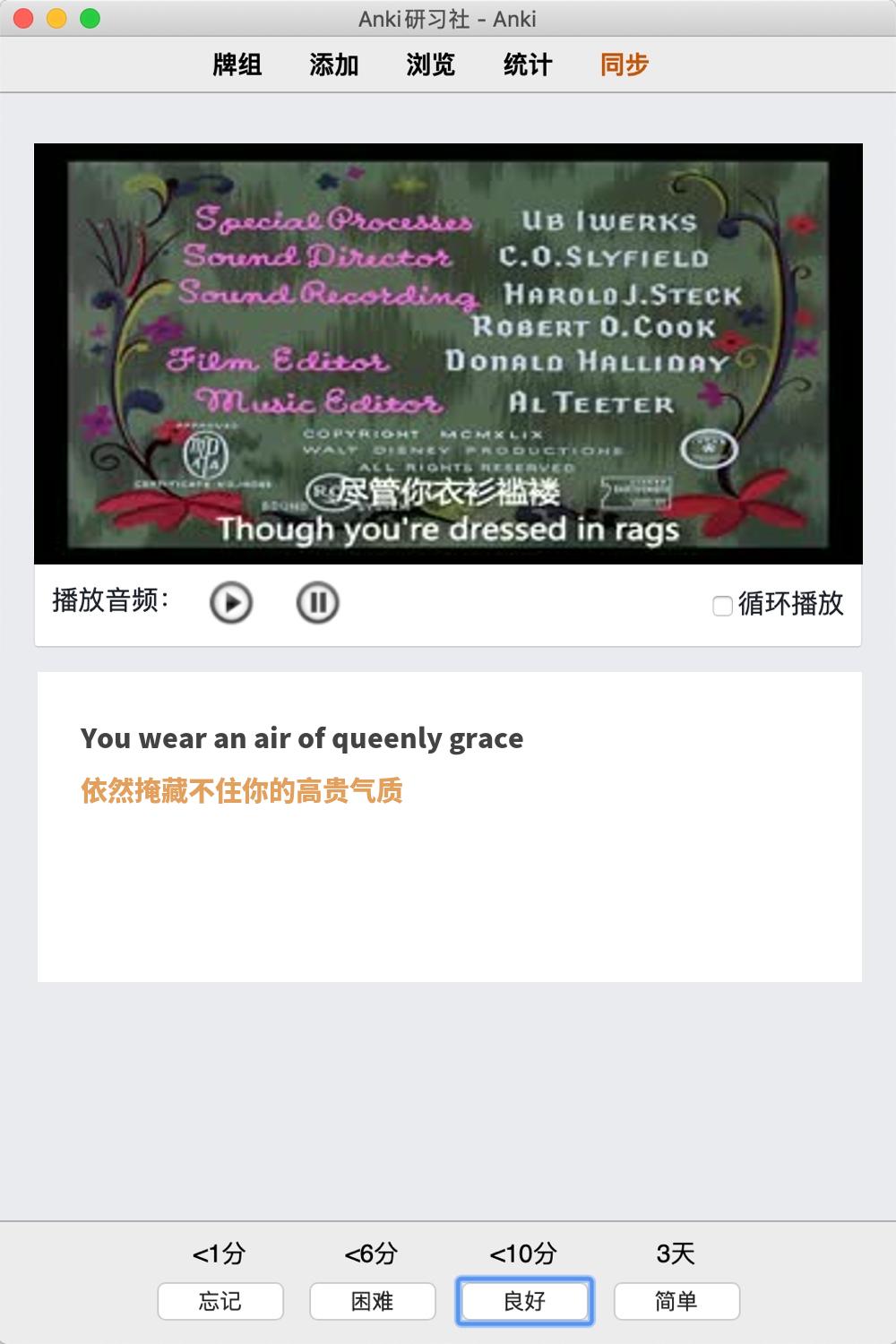Open the 牌组 decks view

(x=237, y=65)
